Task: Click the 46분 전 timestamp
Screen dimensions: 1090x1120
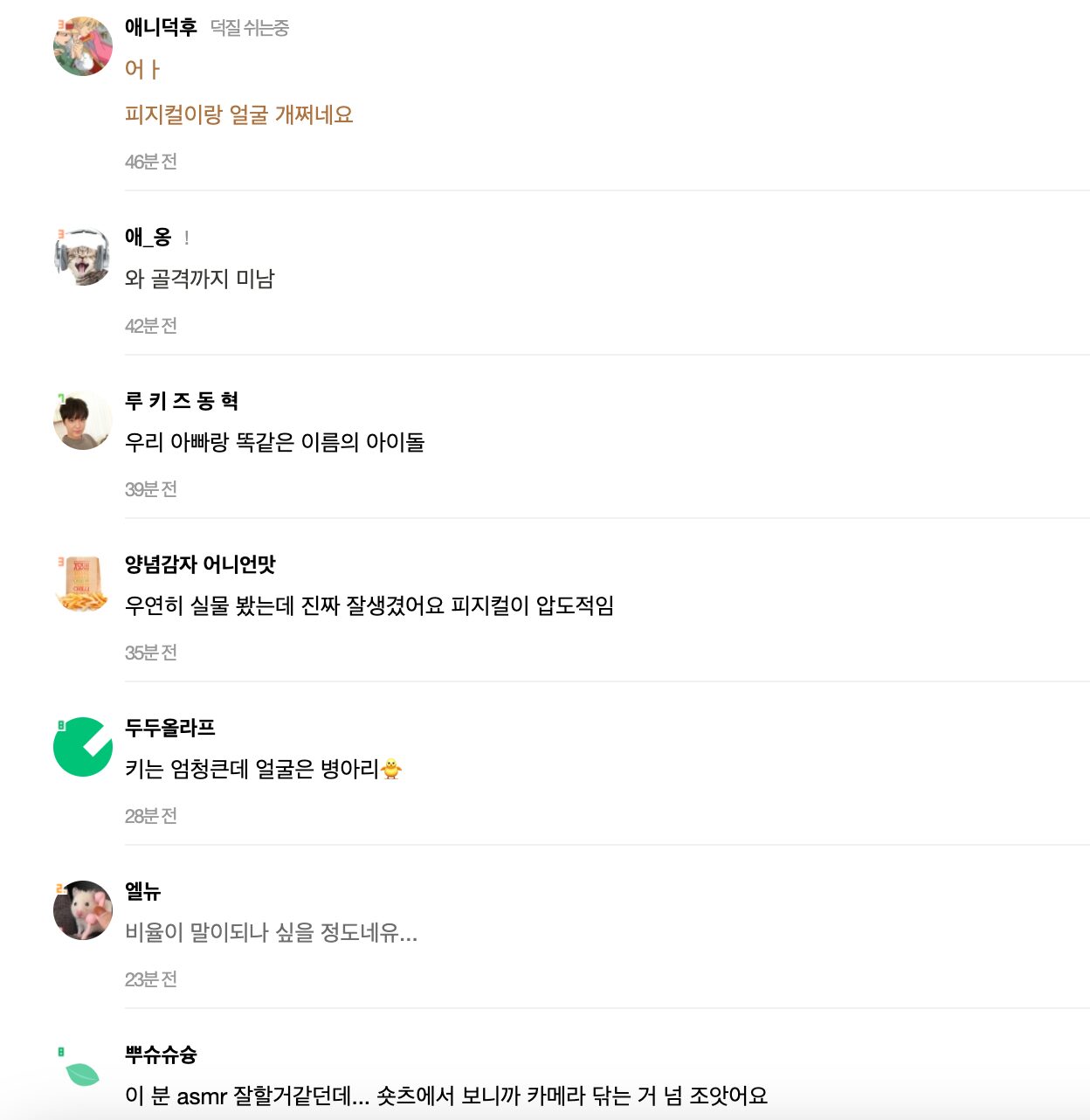Action: click(x=150, y=161)
